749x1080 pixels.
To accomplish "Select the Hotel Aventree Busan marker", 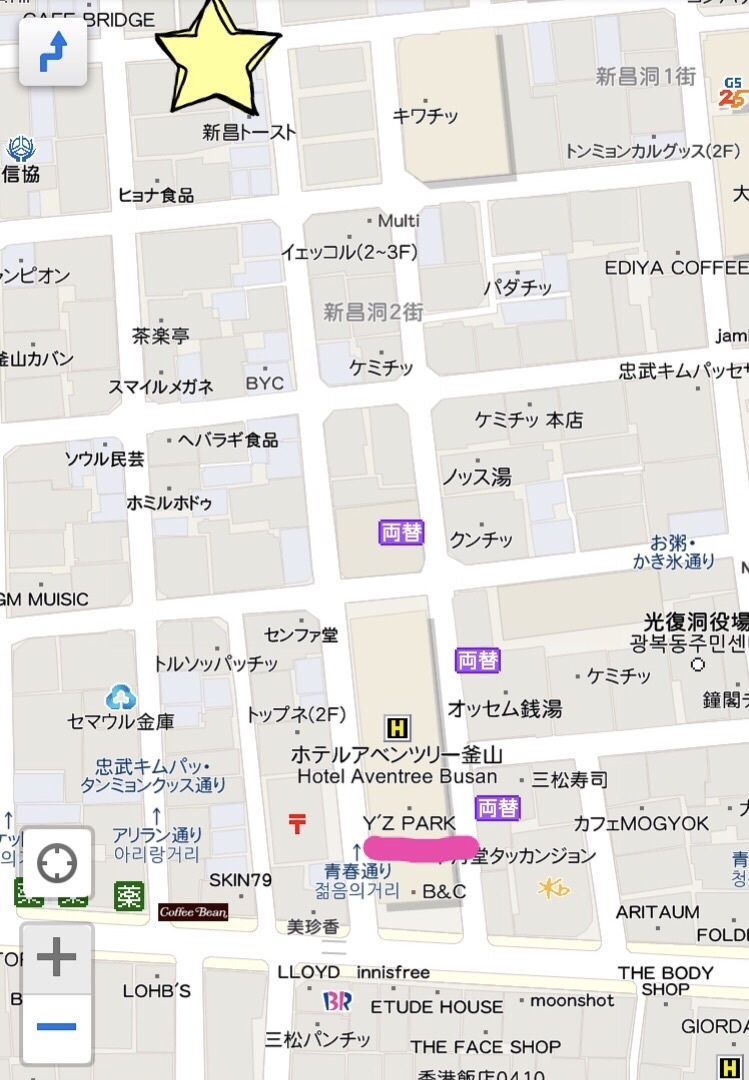I will (397, 728).
